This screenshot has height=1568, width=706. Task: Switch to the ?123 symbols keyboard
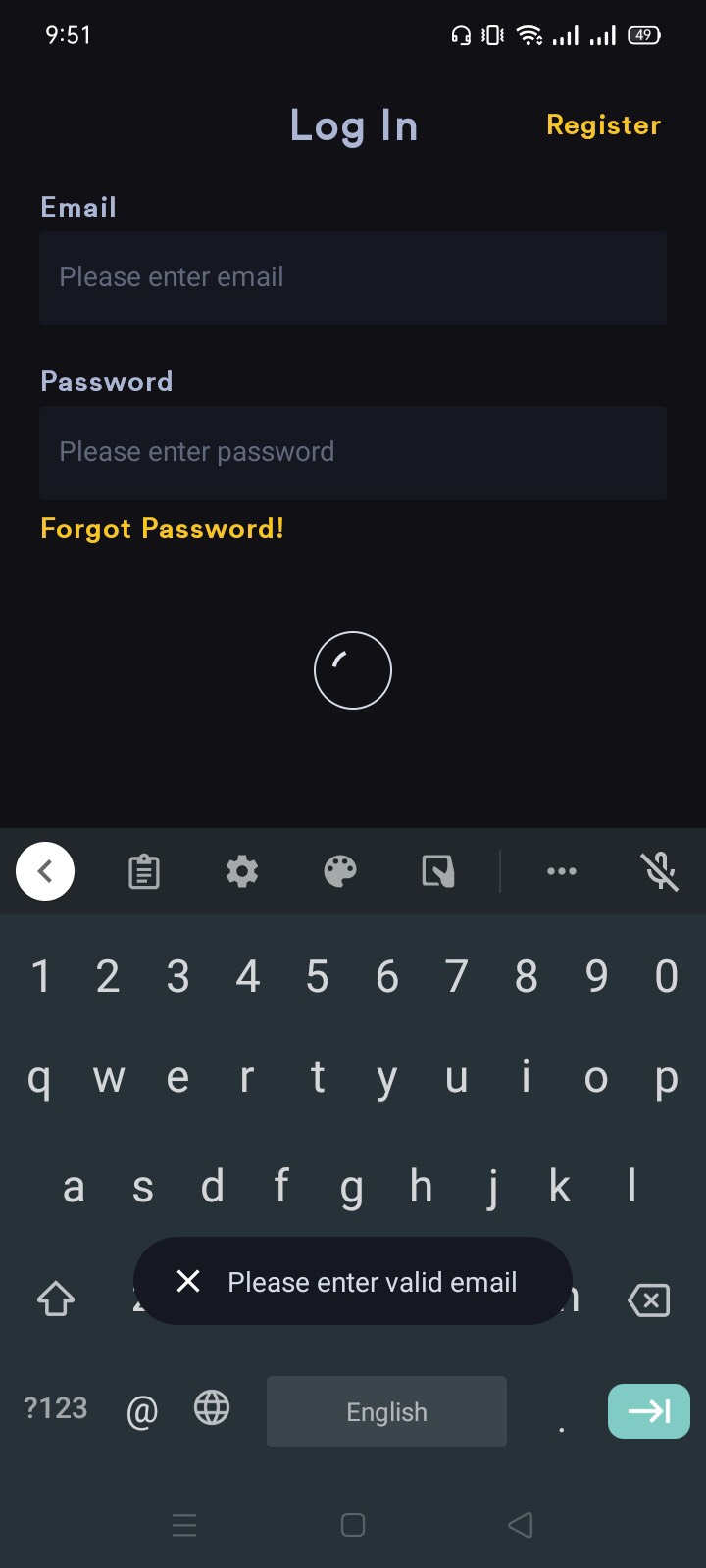[x=56, y=1408]
